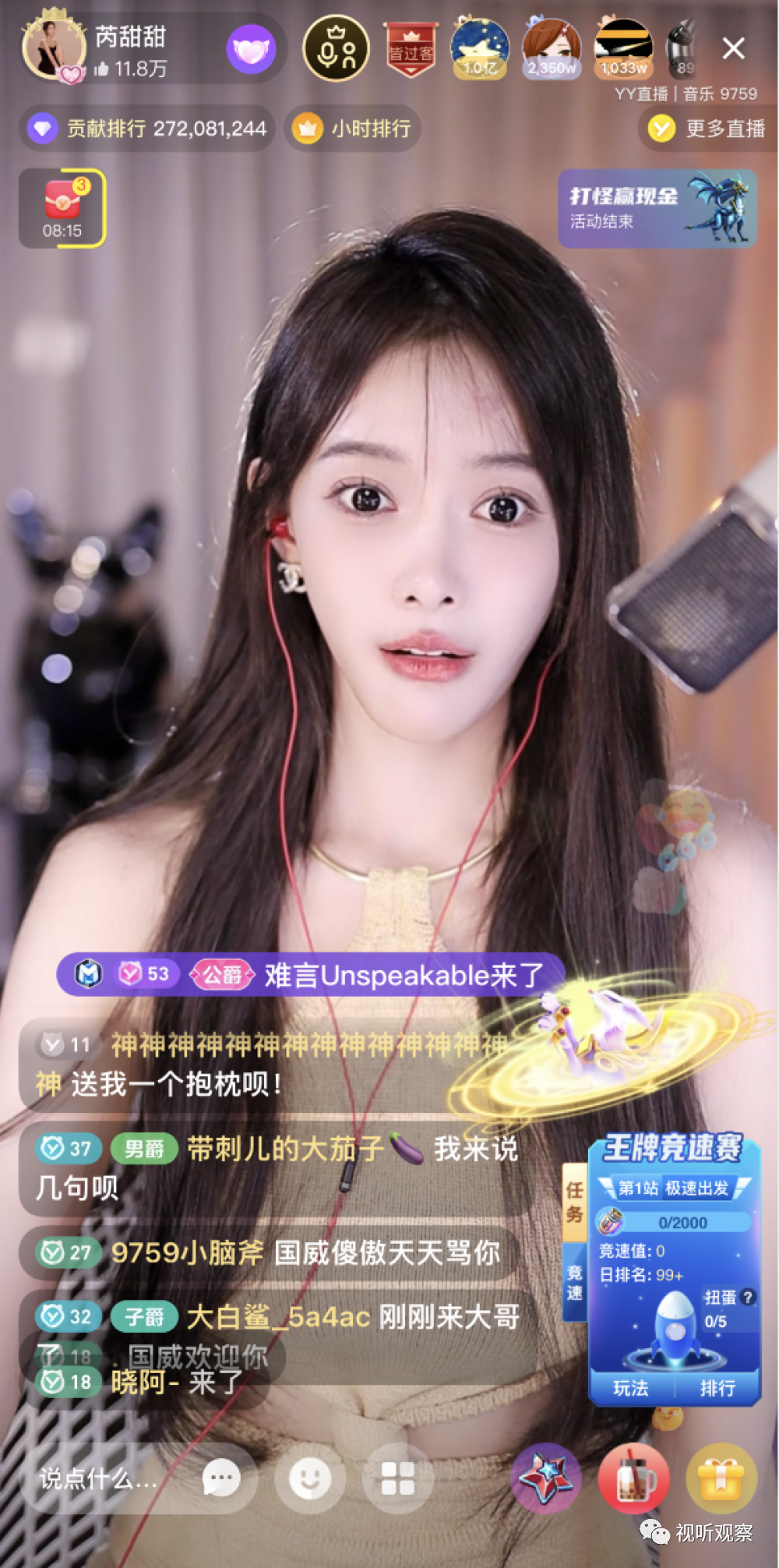Screen dimensions: 779x1568
Task: Switch to the 任务 side tab
Action: point(574,1201)
